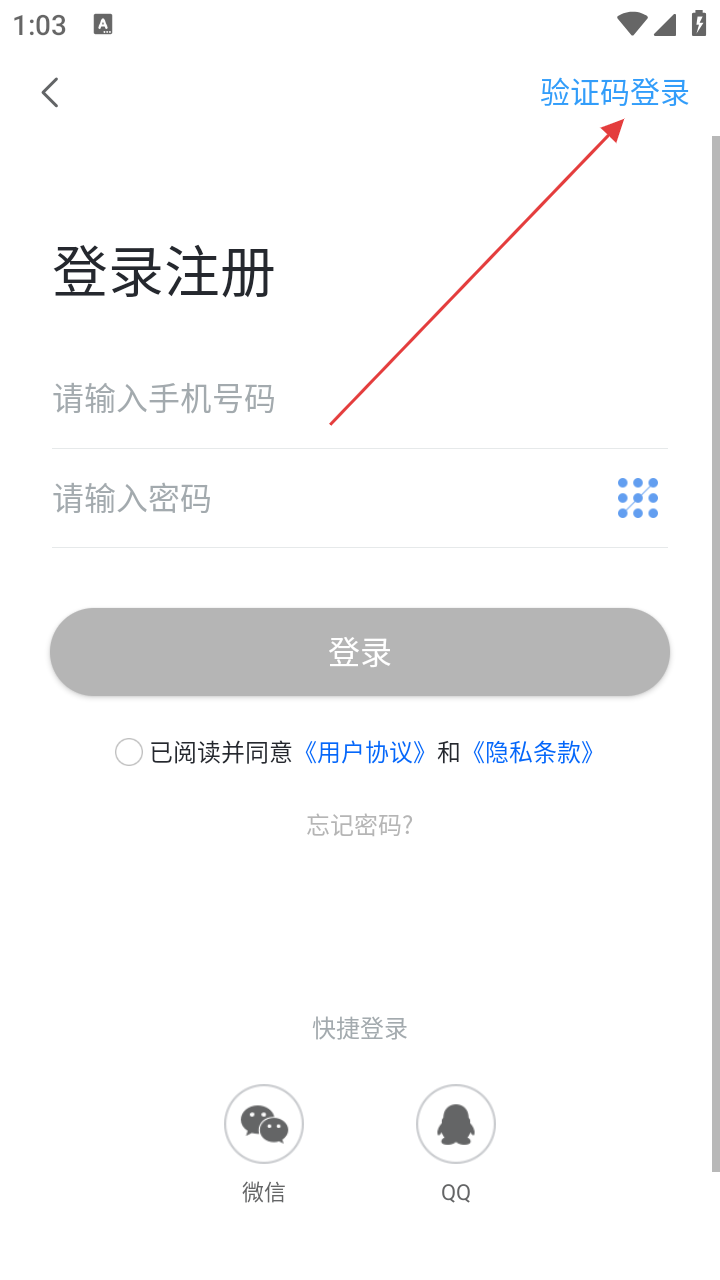720x1280 pixels.
Task: Tap 忘记密码? to reset password
Action: tap(360, 826)
